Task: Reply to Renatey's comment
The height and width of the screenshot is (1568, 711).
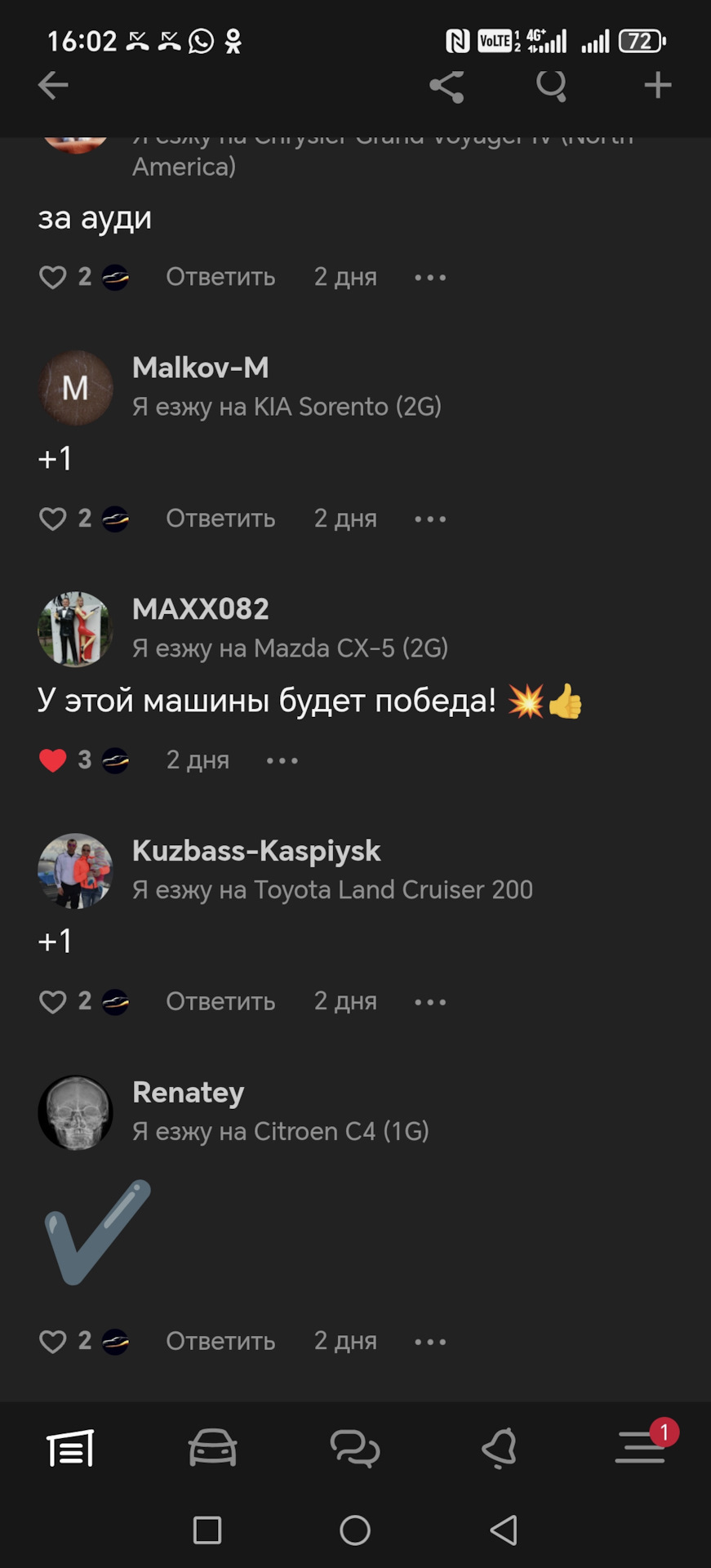Action: [x=220, y=1341]
